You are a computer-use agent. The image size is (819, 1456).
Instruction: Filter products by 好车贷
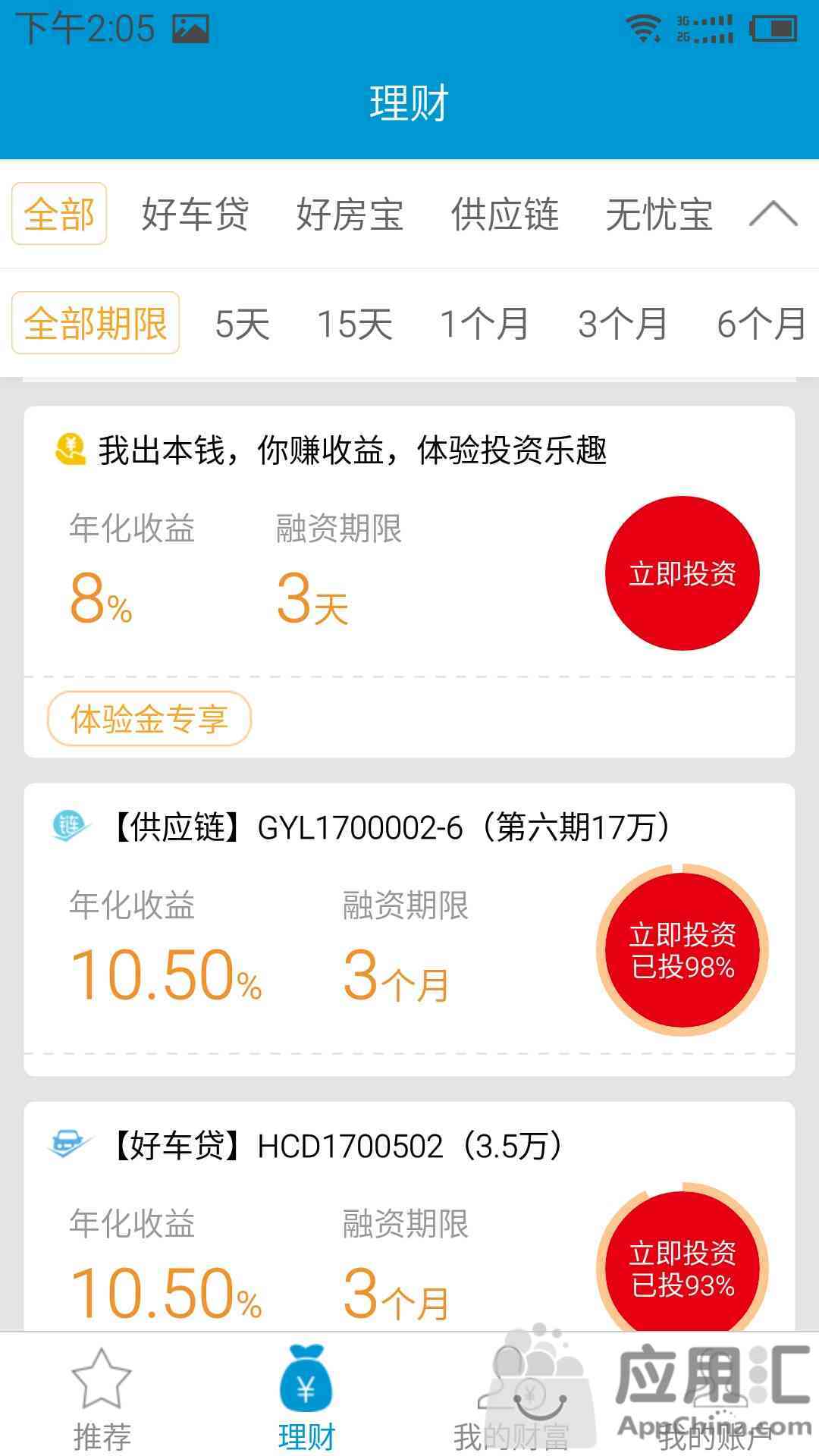click(x=195, y=214)
